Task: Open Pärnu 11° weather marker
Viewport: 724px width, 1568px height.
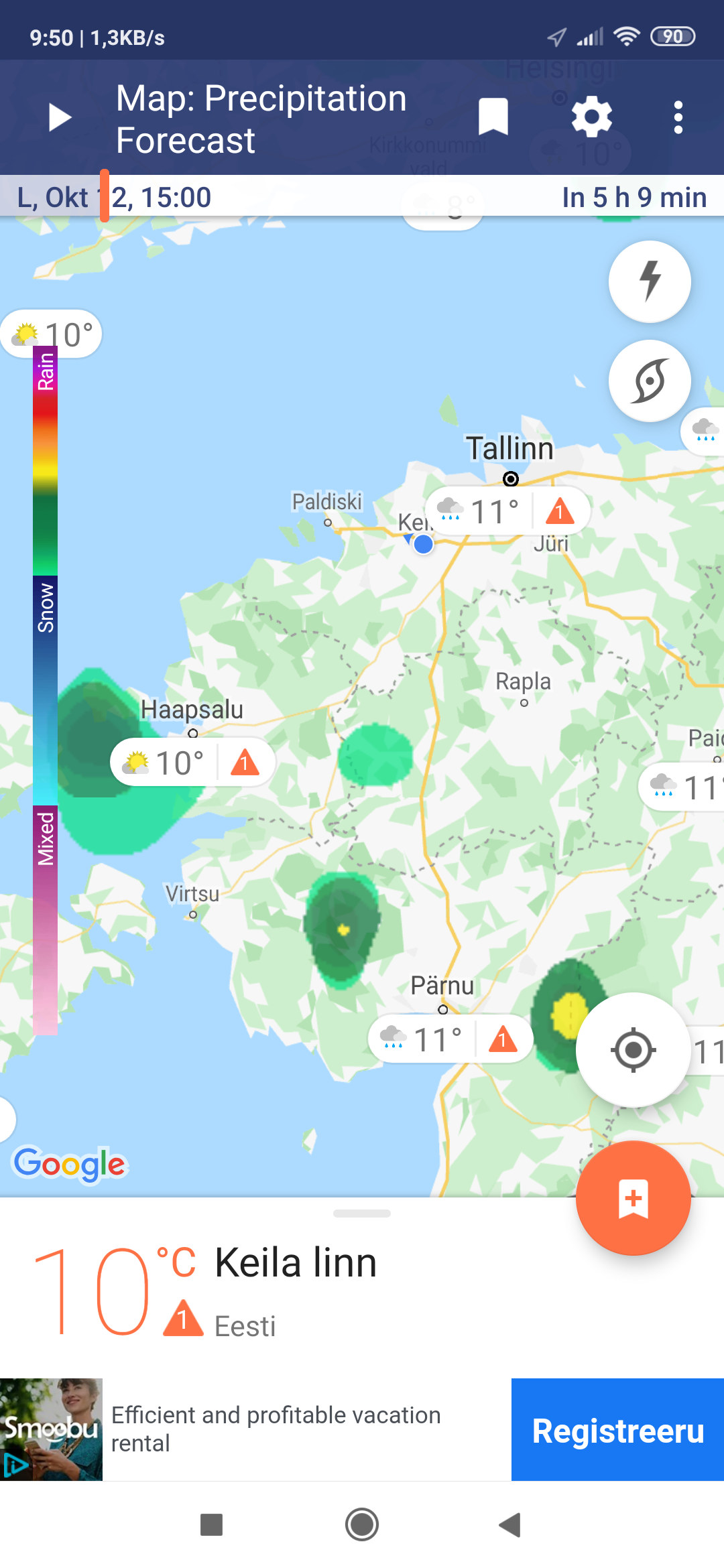Action: coord(450,1040)
